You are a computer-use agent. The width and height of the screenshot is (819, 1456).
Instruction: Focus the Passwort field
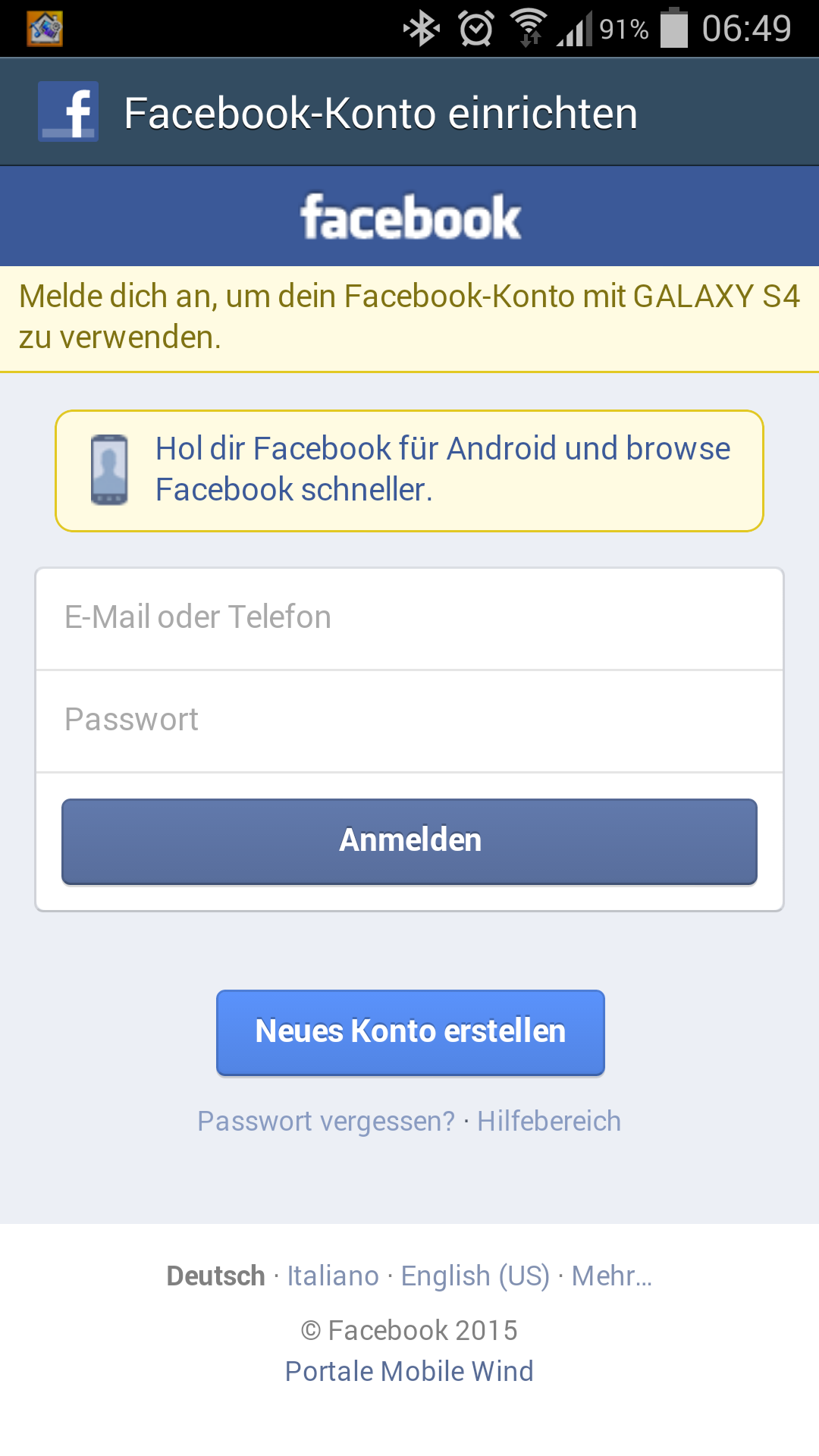point(409,720)
